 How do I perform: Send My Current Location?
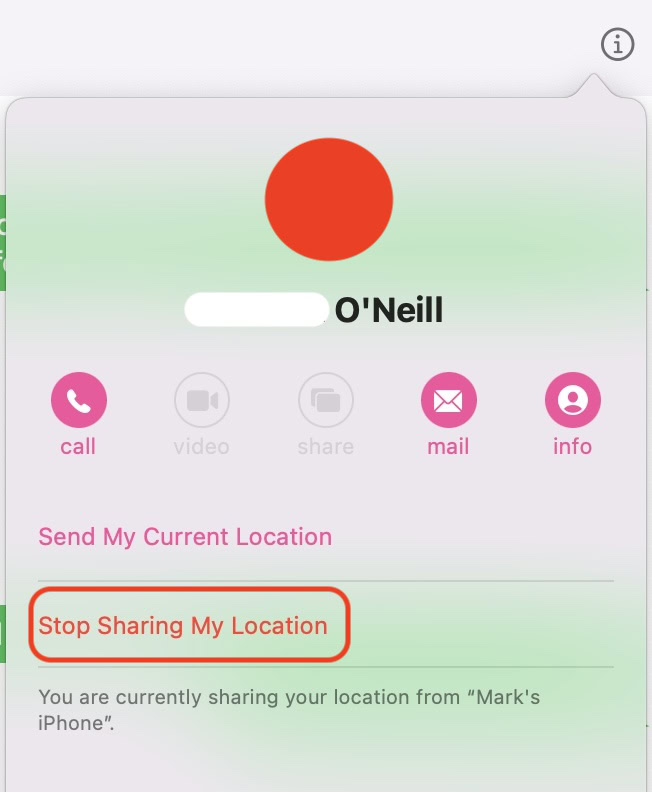tap(185, 536)
